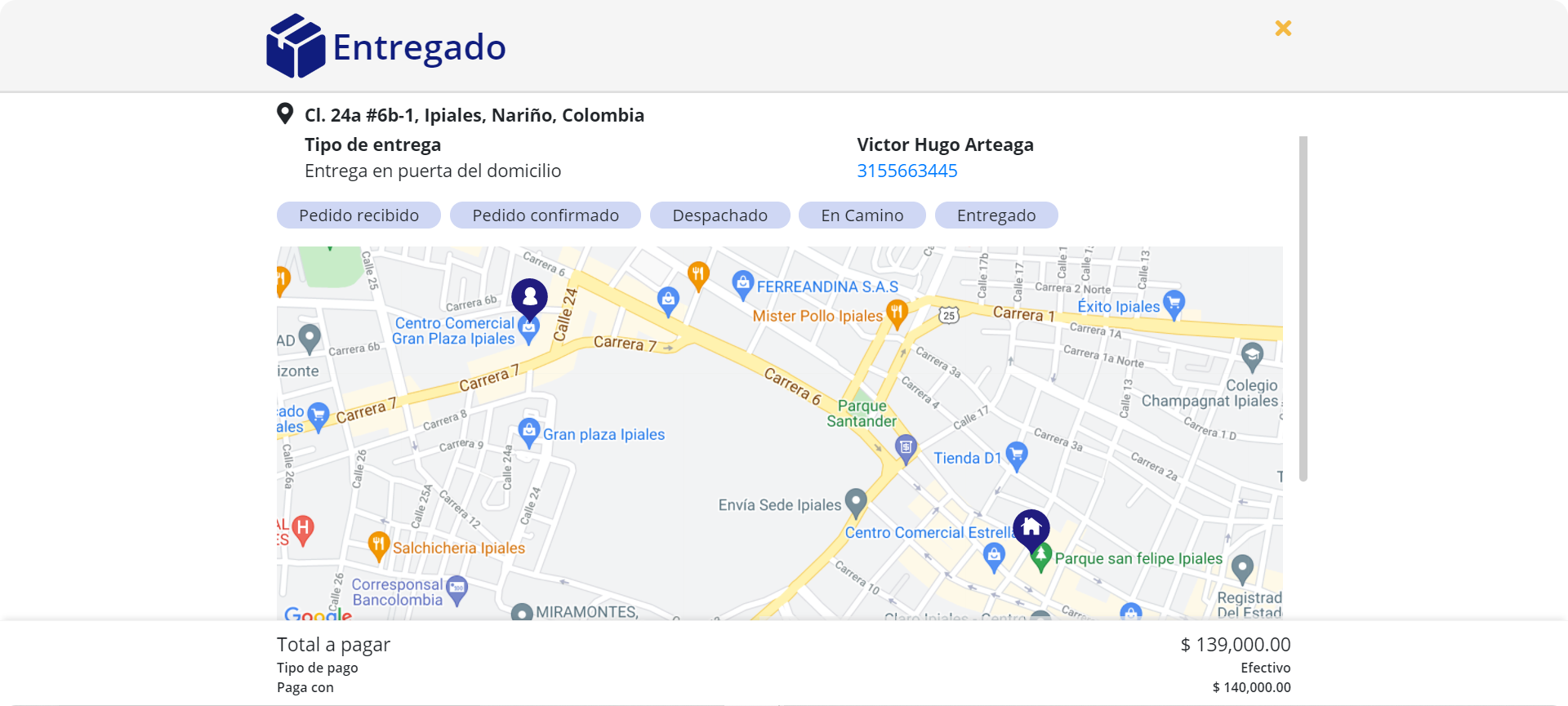Select the Despachado status chip
The height and width of the screenshot is (706, 1568).
pos(719,215)
